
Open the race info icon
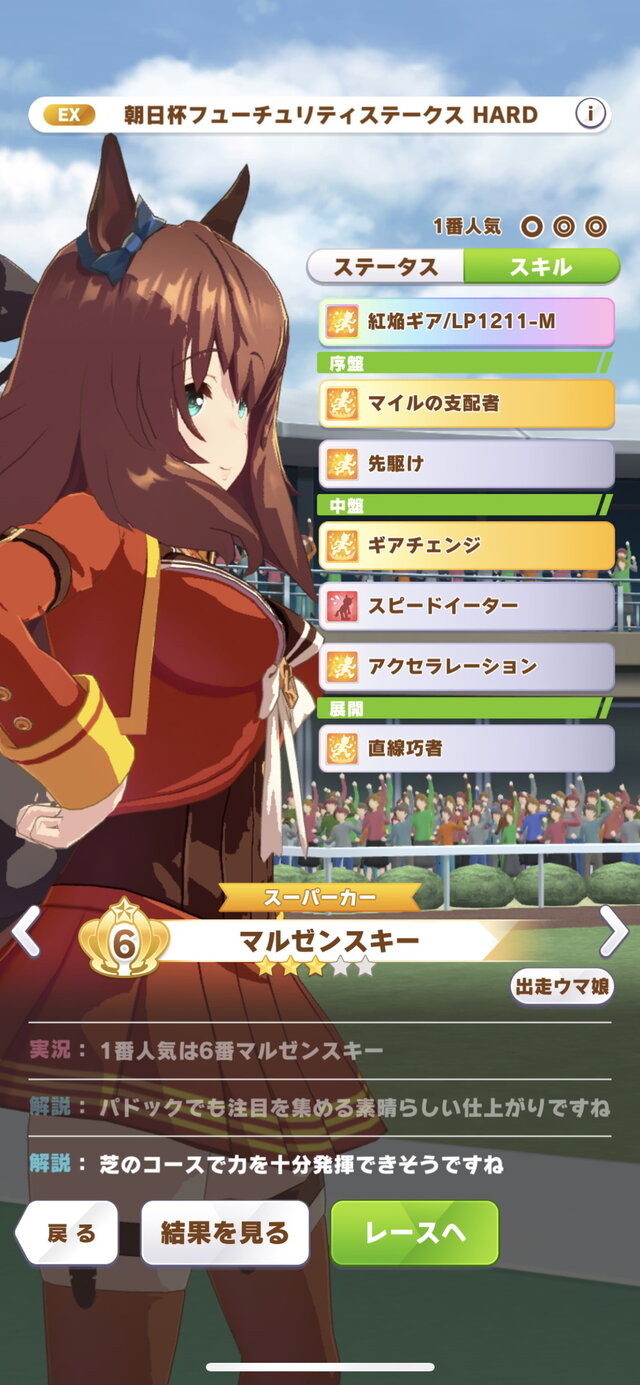coord(591,115)
